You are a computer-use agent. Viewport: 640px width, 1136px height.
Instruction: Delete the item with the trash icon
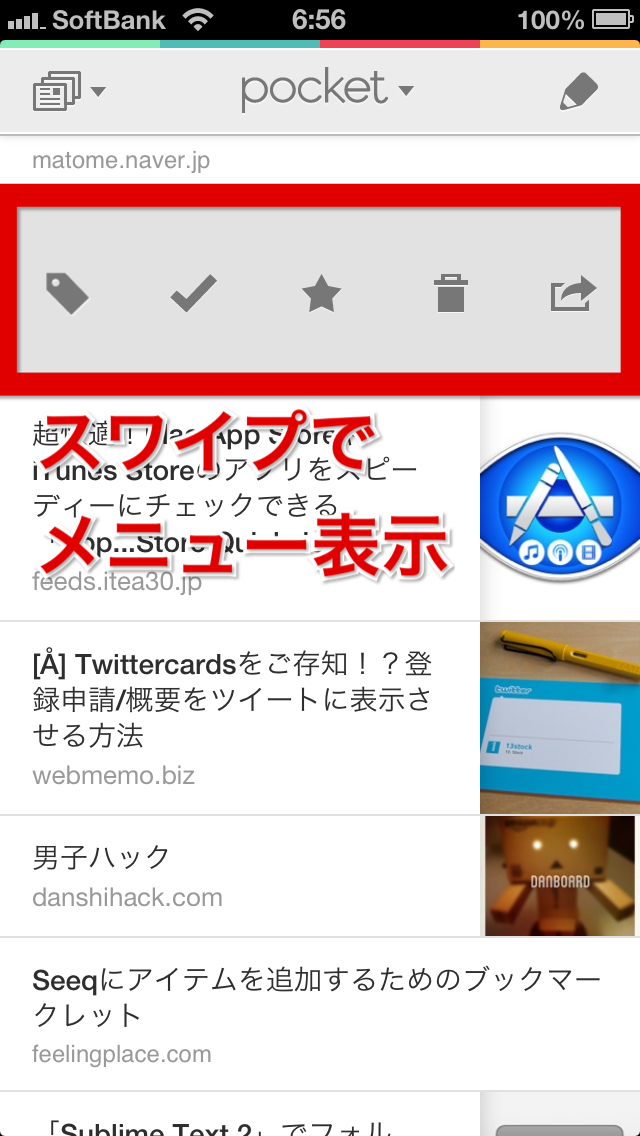pyautogui.click(x=450, y=294)
